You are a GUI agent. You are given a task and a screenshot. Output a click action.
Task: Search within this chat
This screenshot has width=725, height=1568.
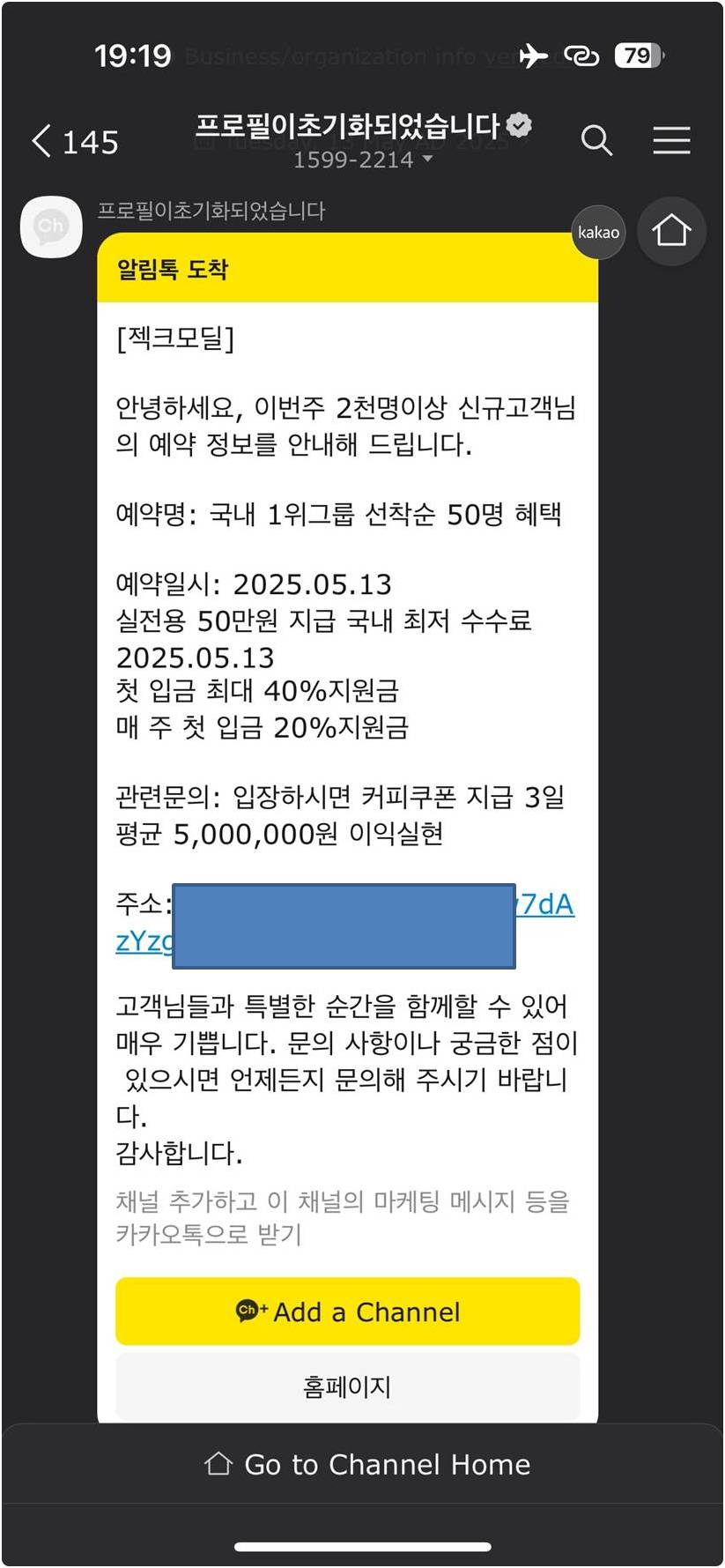pos(596,140)
